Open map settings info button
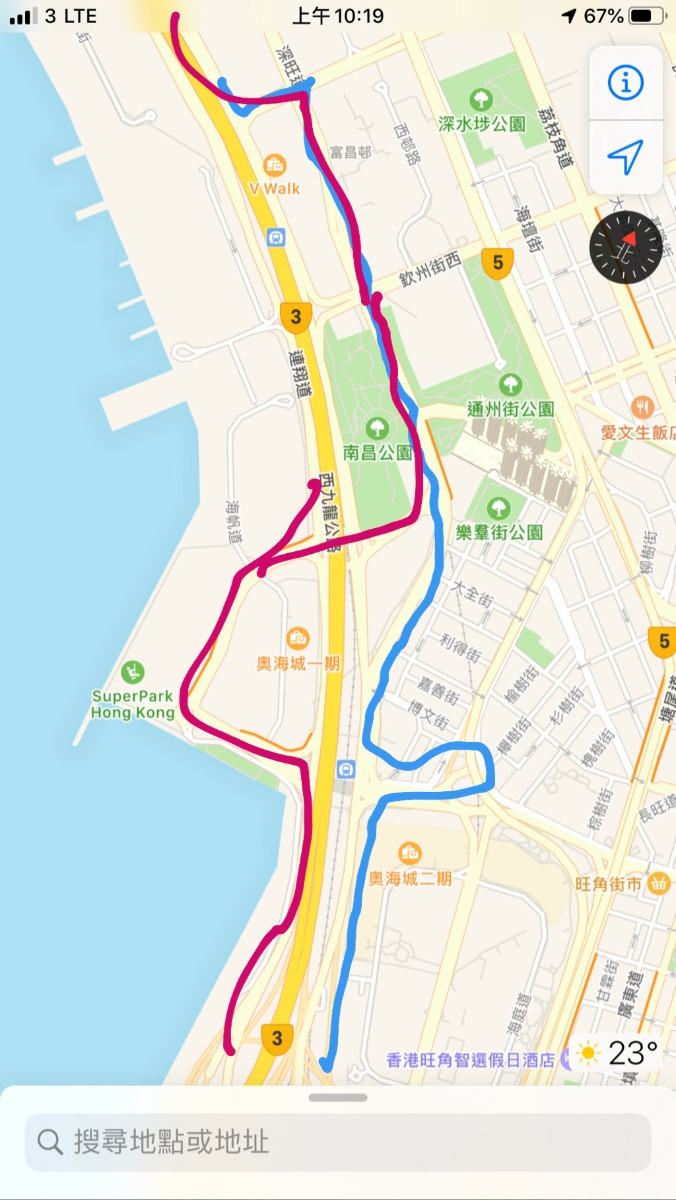 pos(626,83)
